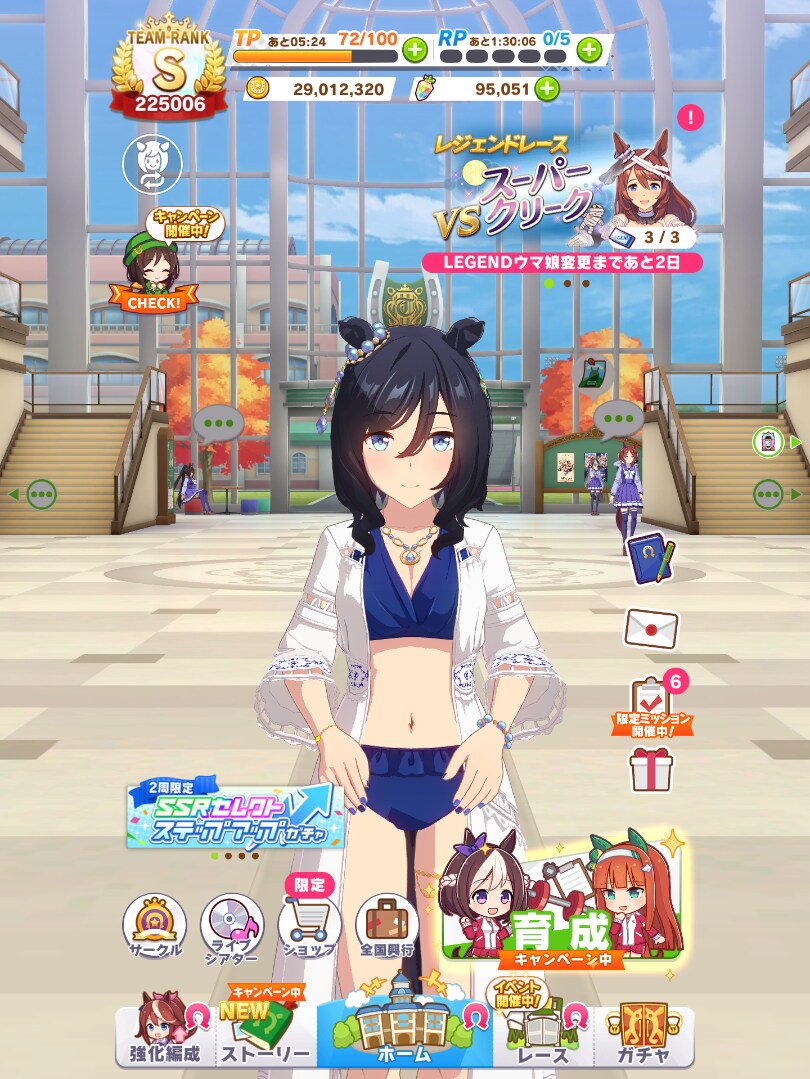Switch to the ストーリー tab

[265, 1035]
